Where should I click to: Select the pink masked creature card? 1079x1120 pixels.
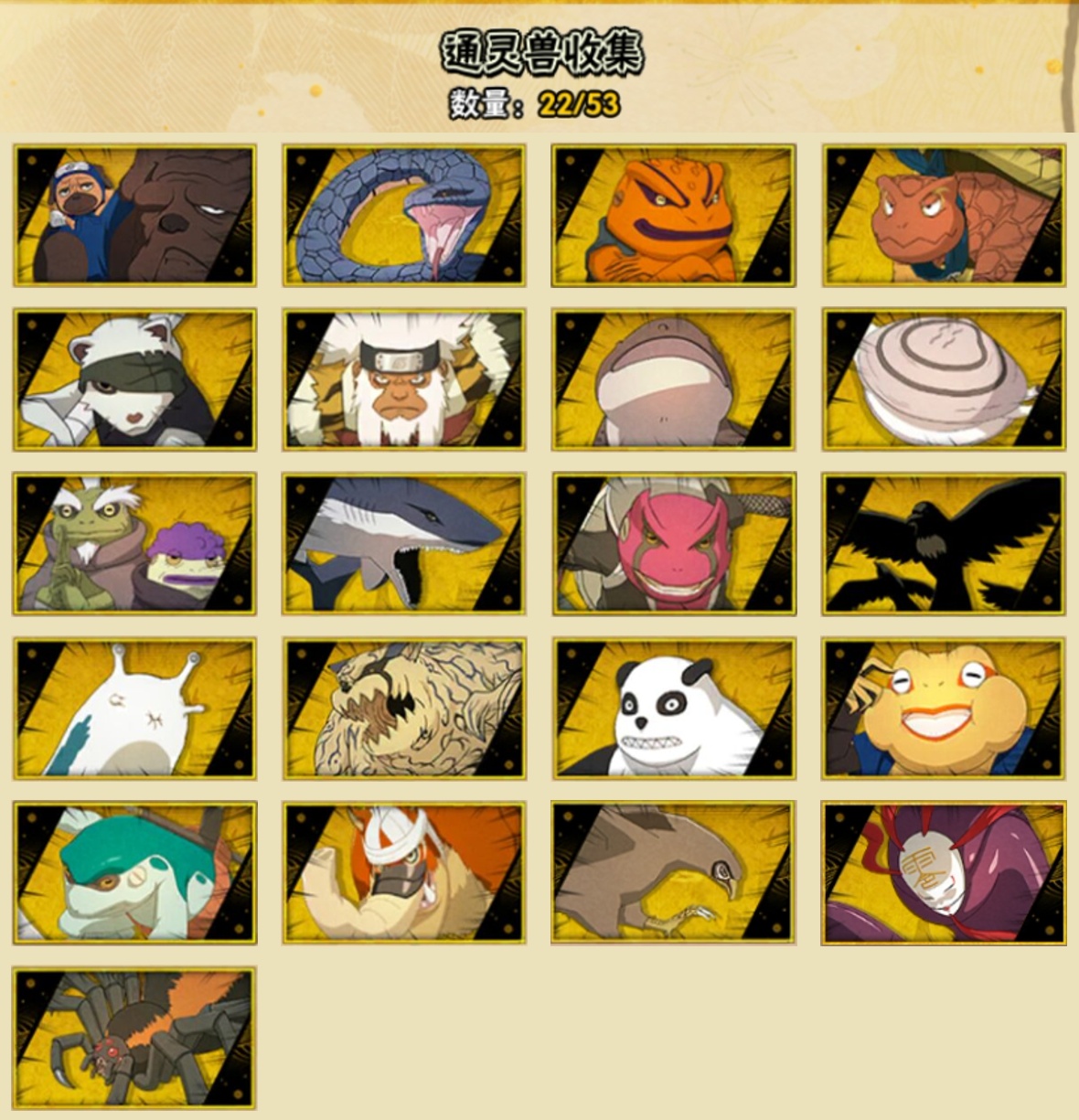[x=673, y=543]
